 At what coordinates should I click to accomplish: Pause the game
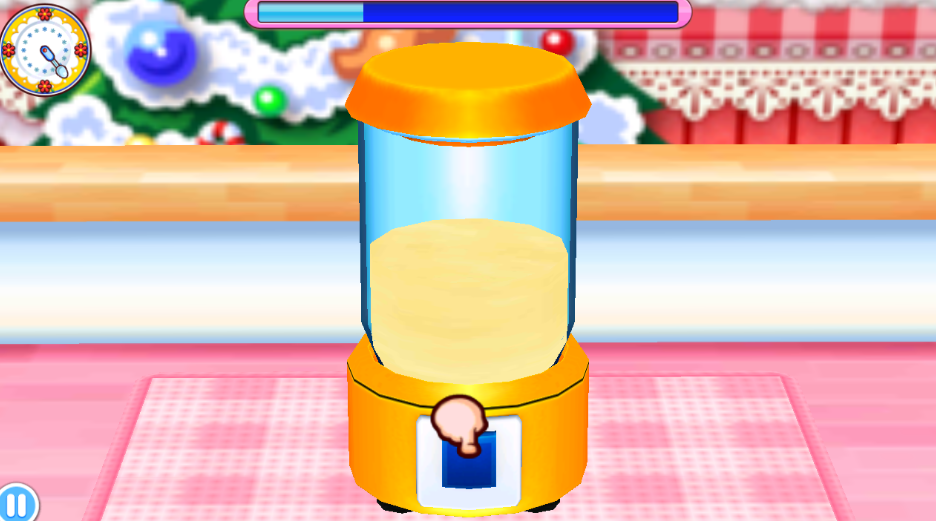pyautogui.click(x=17, y=502)
